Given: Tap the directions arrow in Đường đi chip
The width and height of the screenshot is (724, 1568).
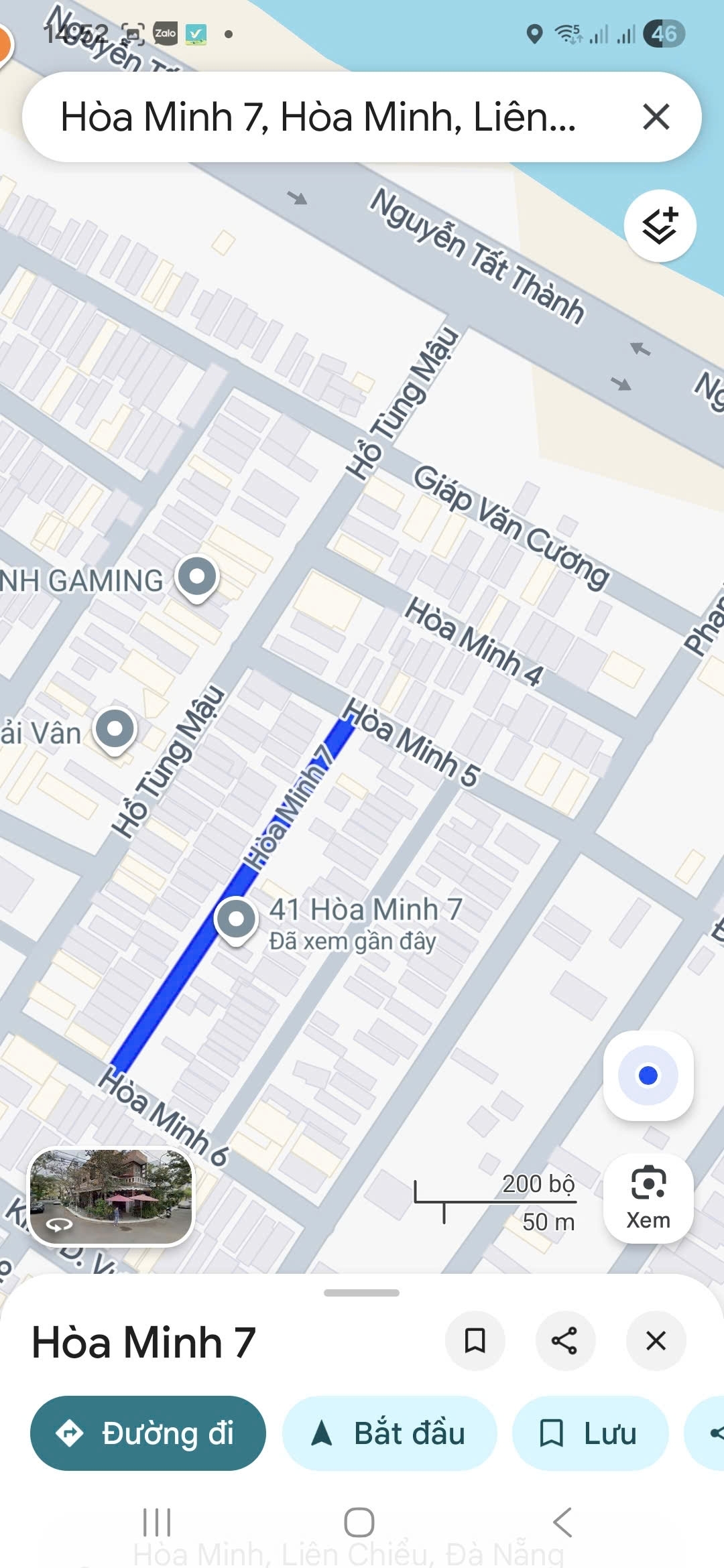Looking at the screenshot, I should pyautogui.click(x=69, y=1432).
